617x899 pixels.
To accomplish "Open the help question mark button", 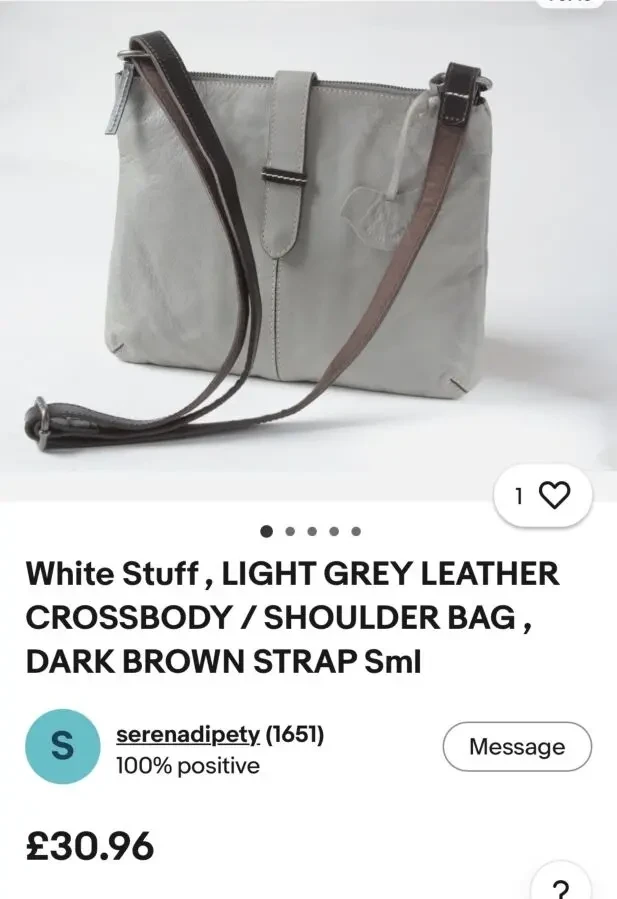I will pyautogui.click(x=561, y=886).
